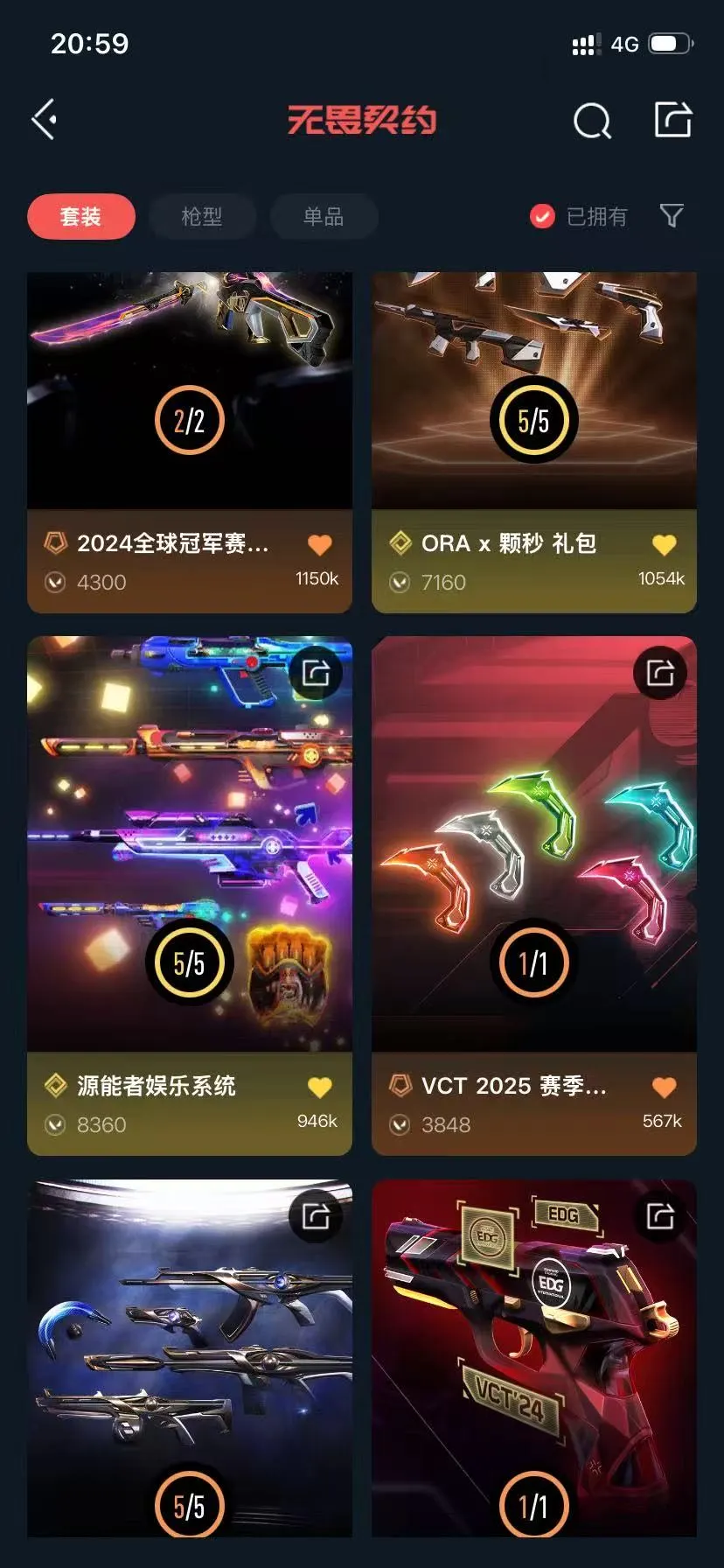724x1568 pixels.
Task: Tap the heart on 源能者娱乐系统
Action: [x=320, y=1087]
